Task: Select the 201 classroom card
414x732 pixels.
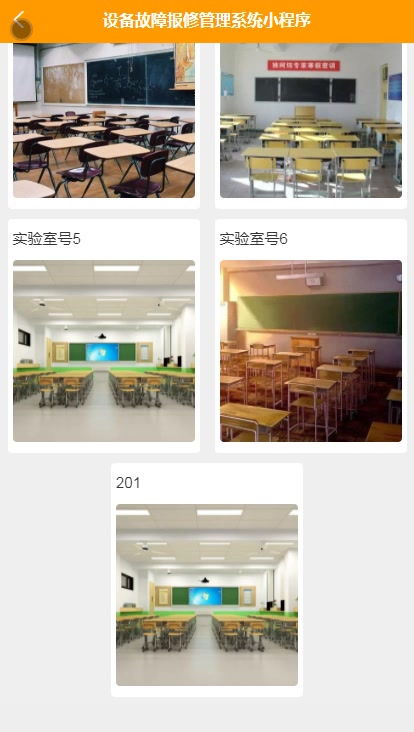Action: tap(207, 580)
